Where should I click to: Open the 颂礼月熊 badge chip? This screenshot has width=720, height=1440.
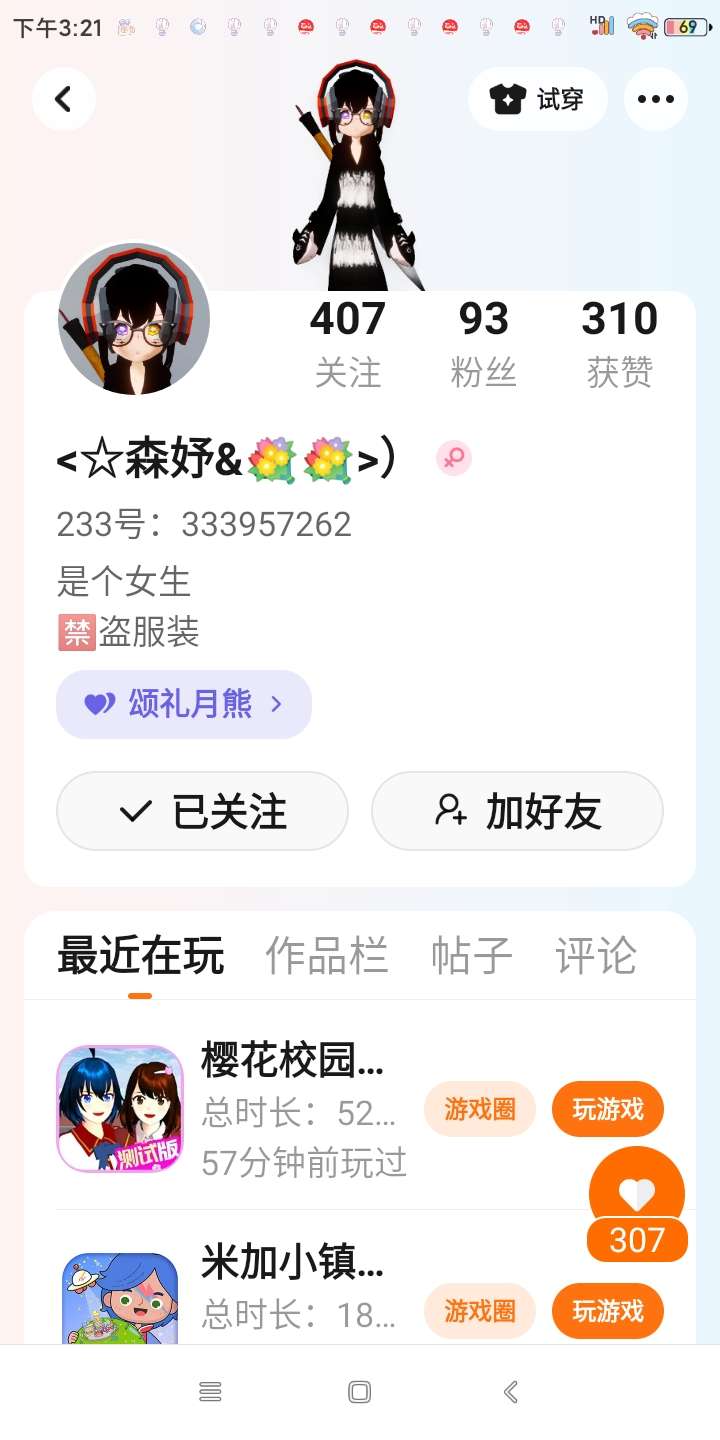click(184, 704)
